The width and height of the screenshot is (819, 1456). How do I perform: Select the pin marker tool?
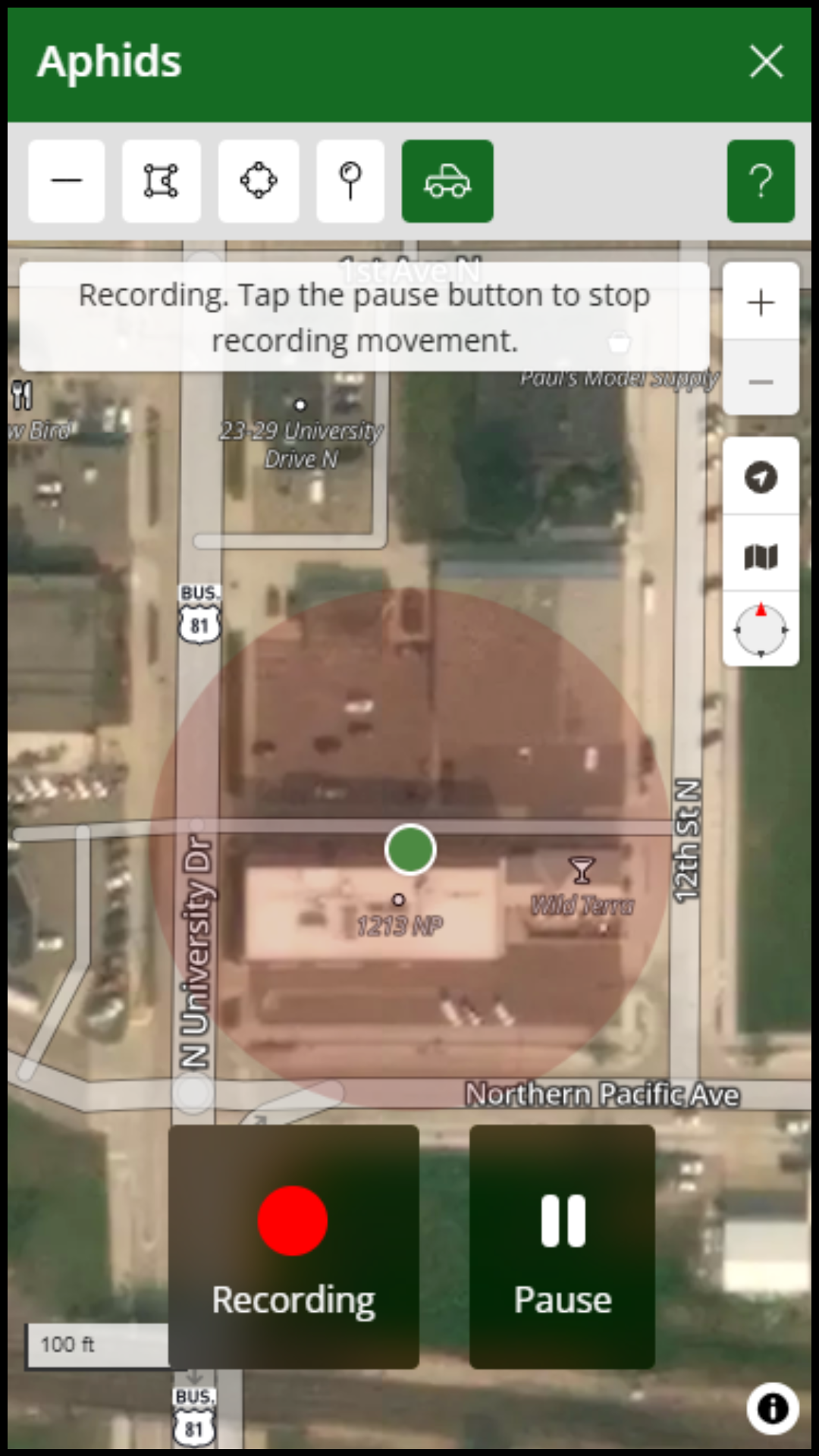[350, 180]
